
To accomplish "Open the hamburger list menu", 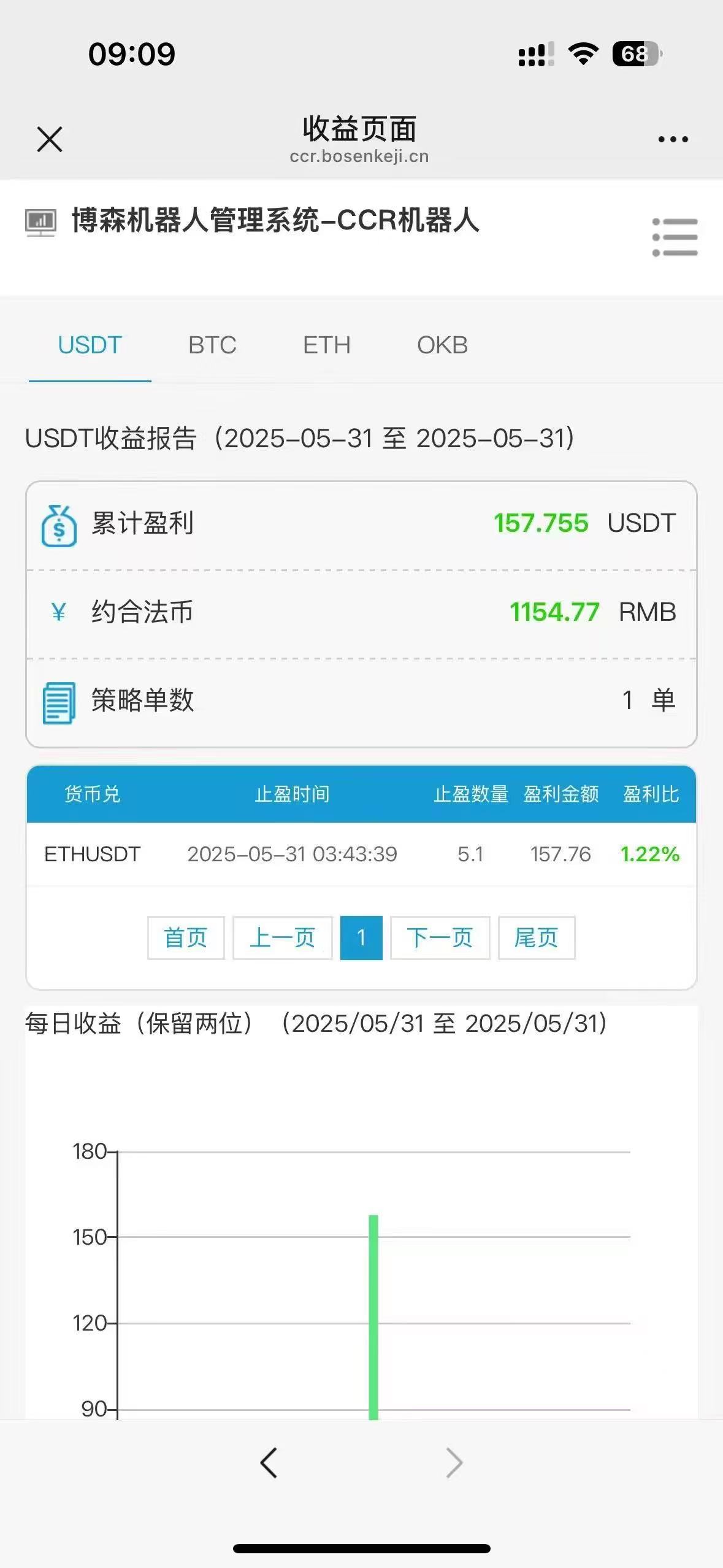I will pyautogui.click(x=675, y=237).
